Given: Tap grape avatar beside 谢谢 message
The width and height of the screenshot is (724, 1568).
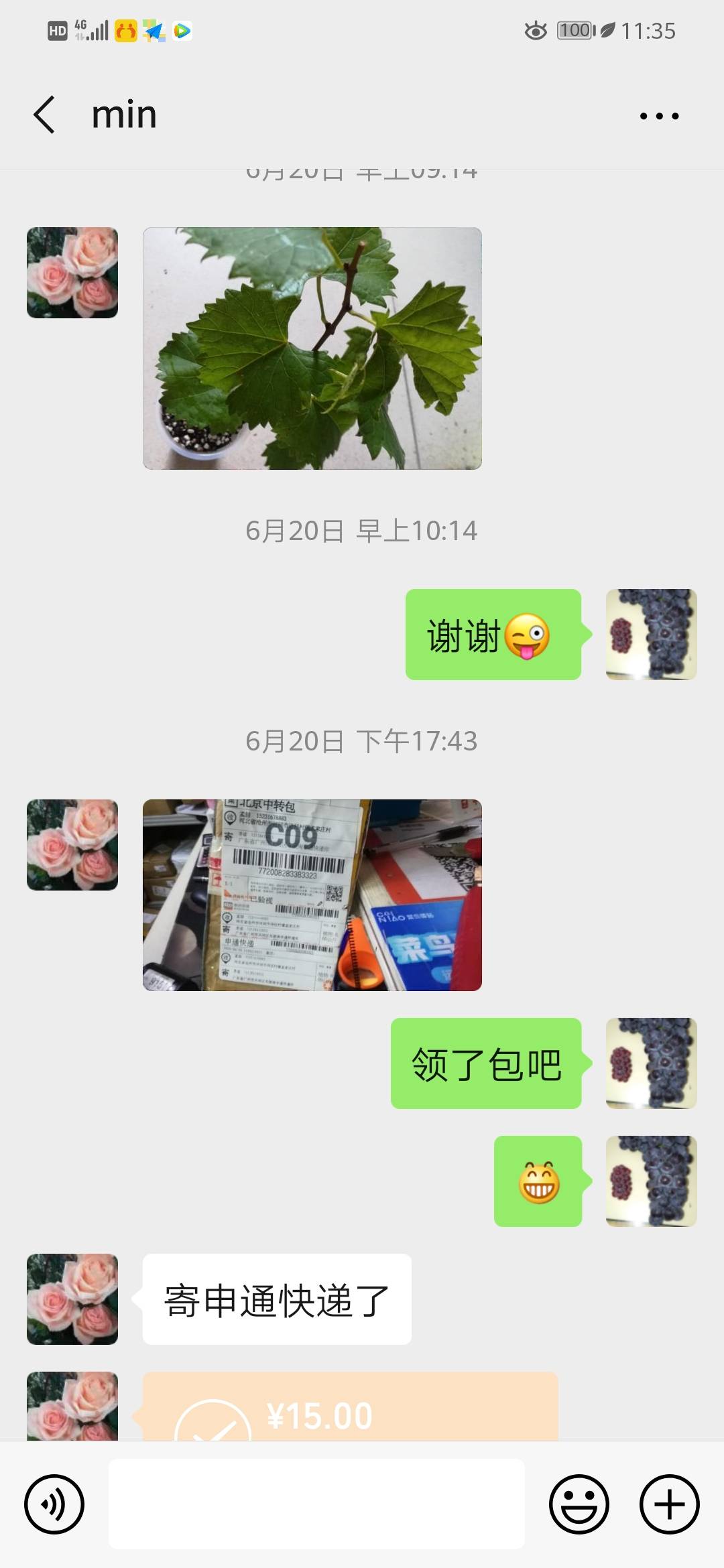Looking at the screenshot, I should [x=652, y=635].
